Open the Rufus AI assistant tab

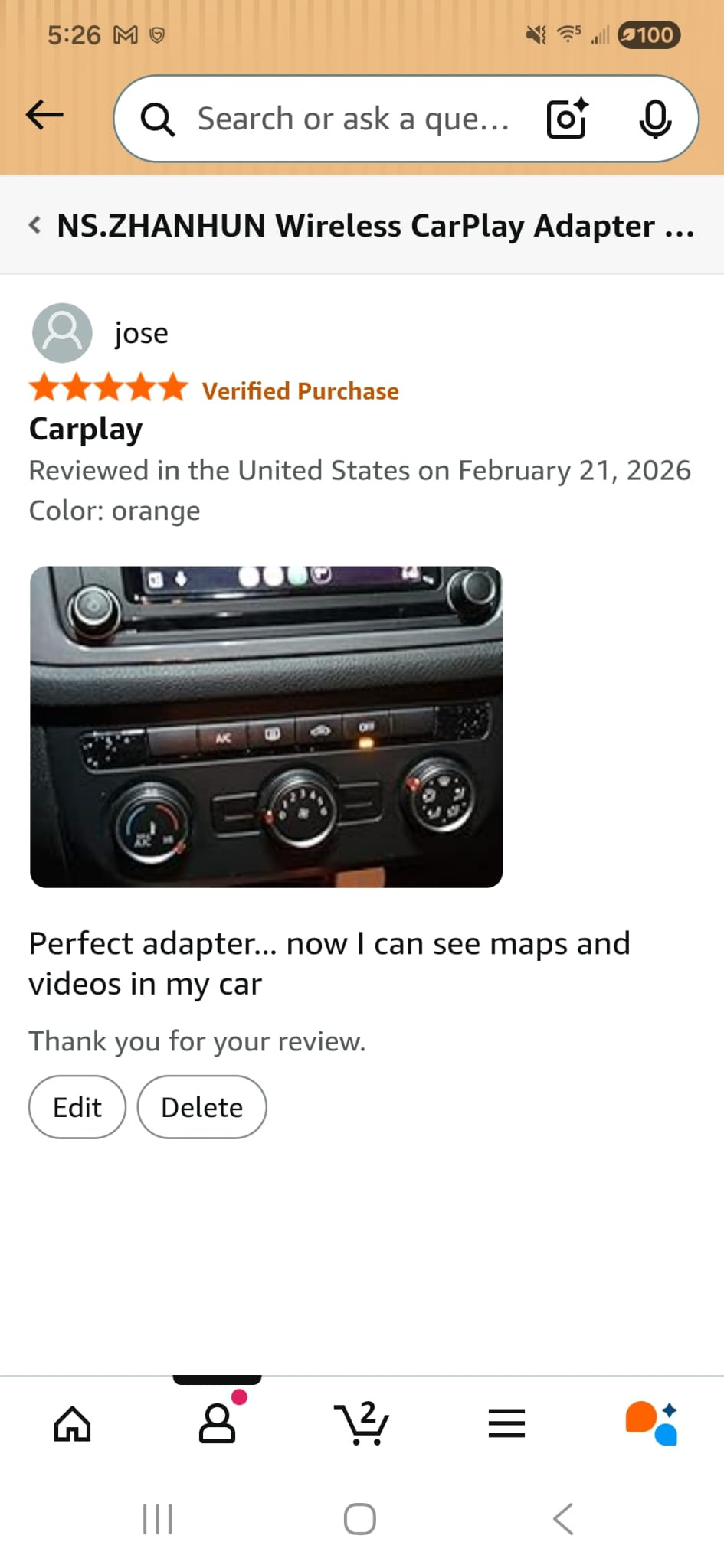point(651,1424)
